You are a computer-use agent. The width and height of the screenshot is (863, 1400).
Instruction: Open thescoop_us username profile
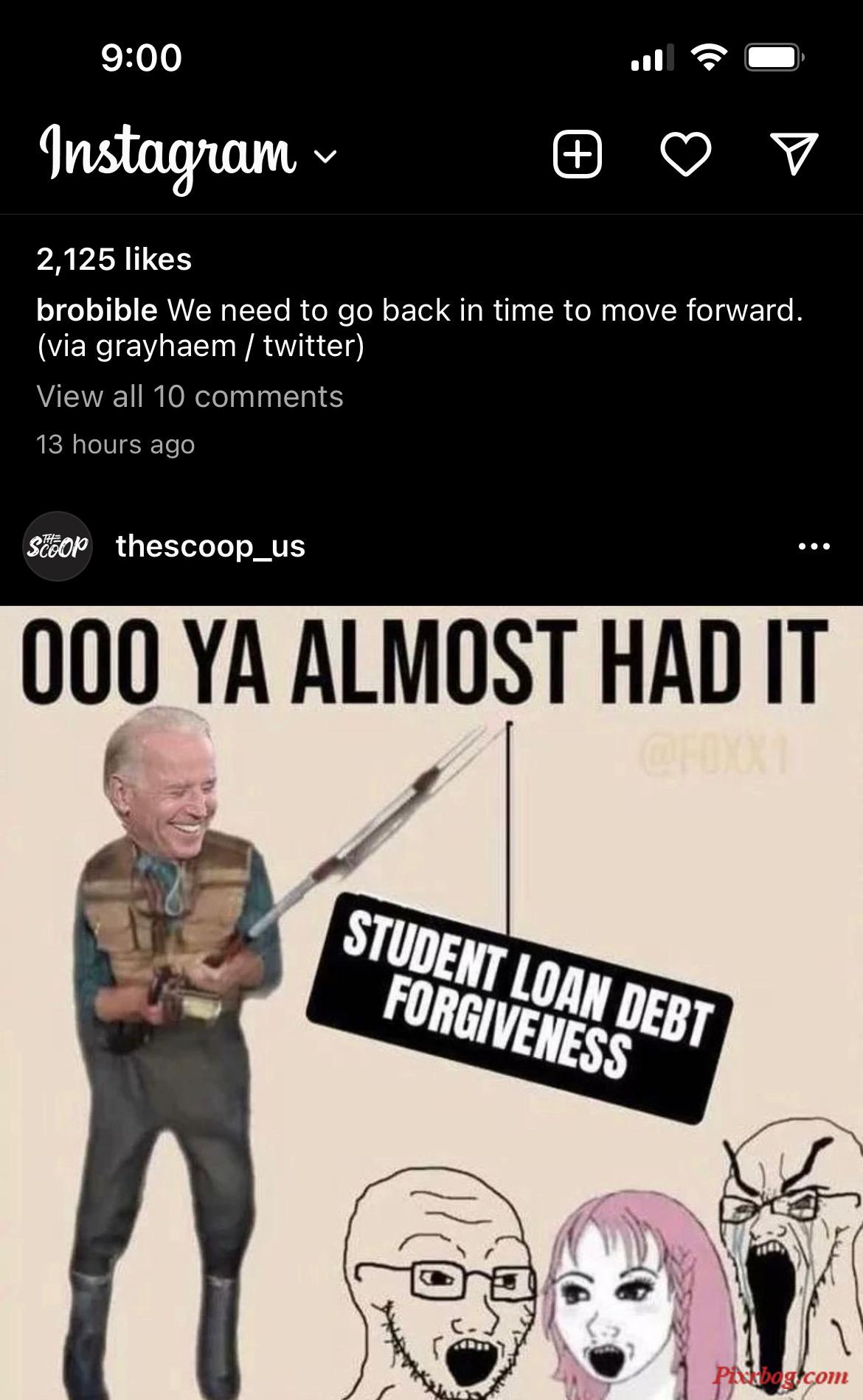tap(210, 546)
